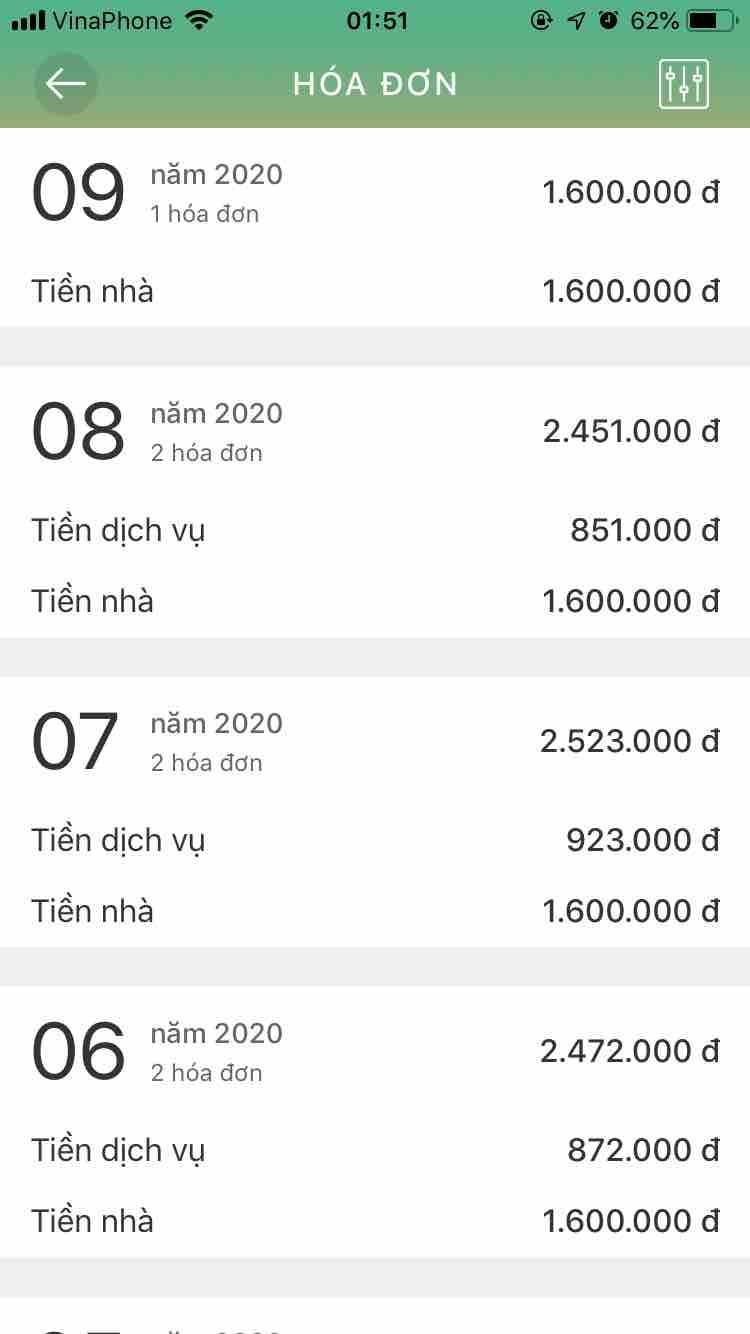Open the invoice filter options

(x=684, y=84)
